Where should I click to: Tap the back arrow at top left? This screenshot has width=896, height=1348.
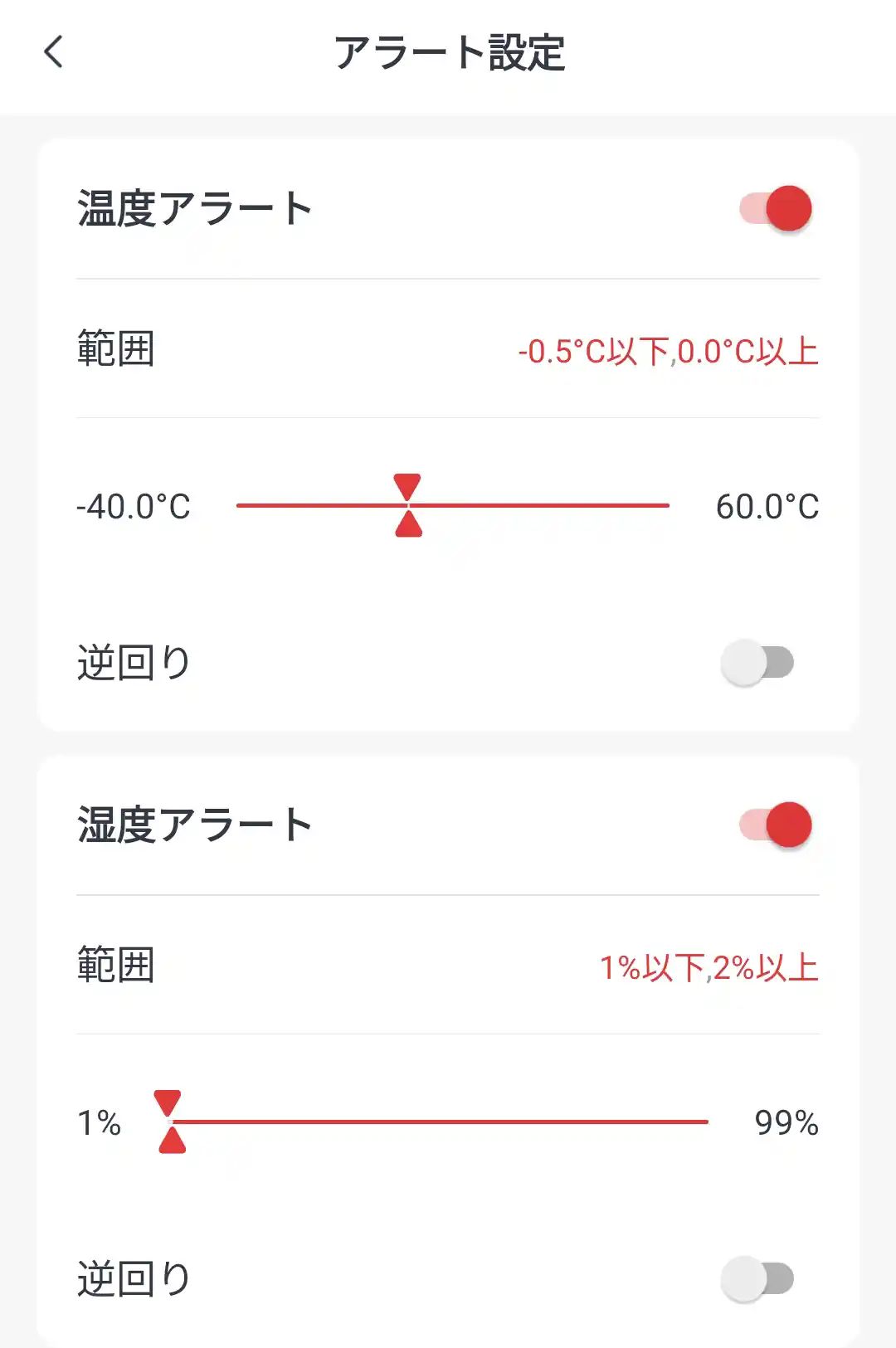click(53, 52)
